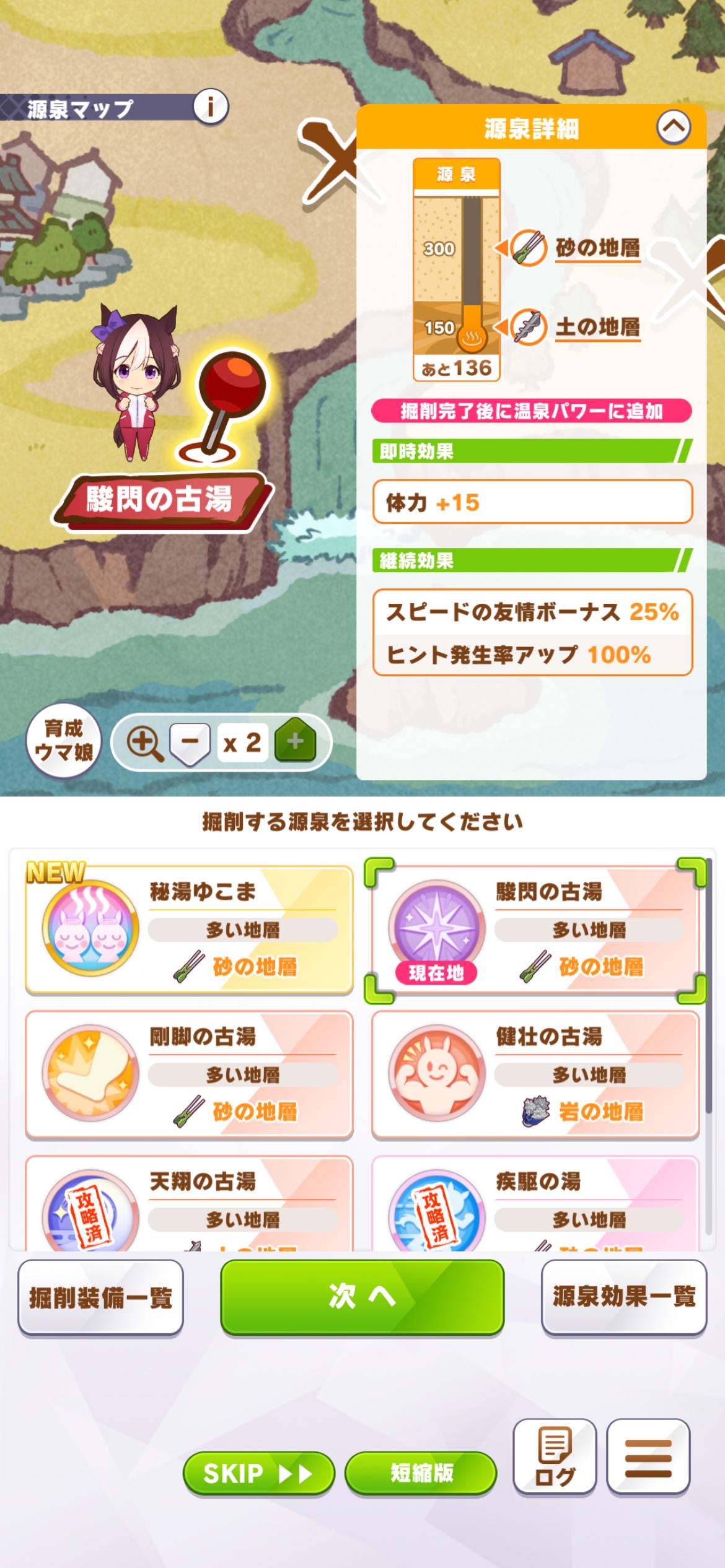The image size is (725, 1568).
Task: Tap the SKIP button
Action: [258, 1473]
